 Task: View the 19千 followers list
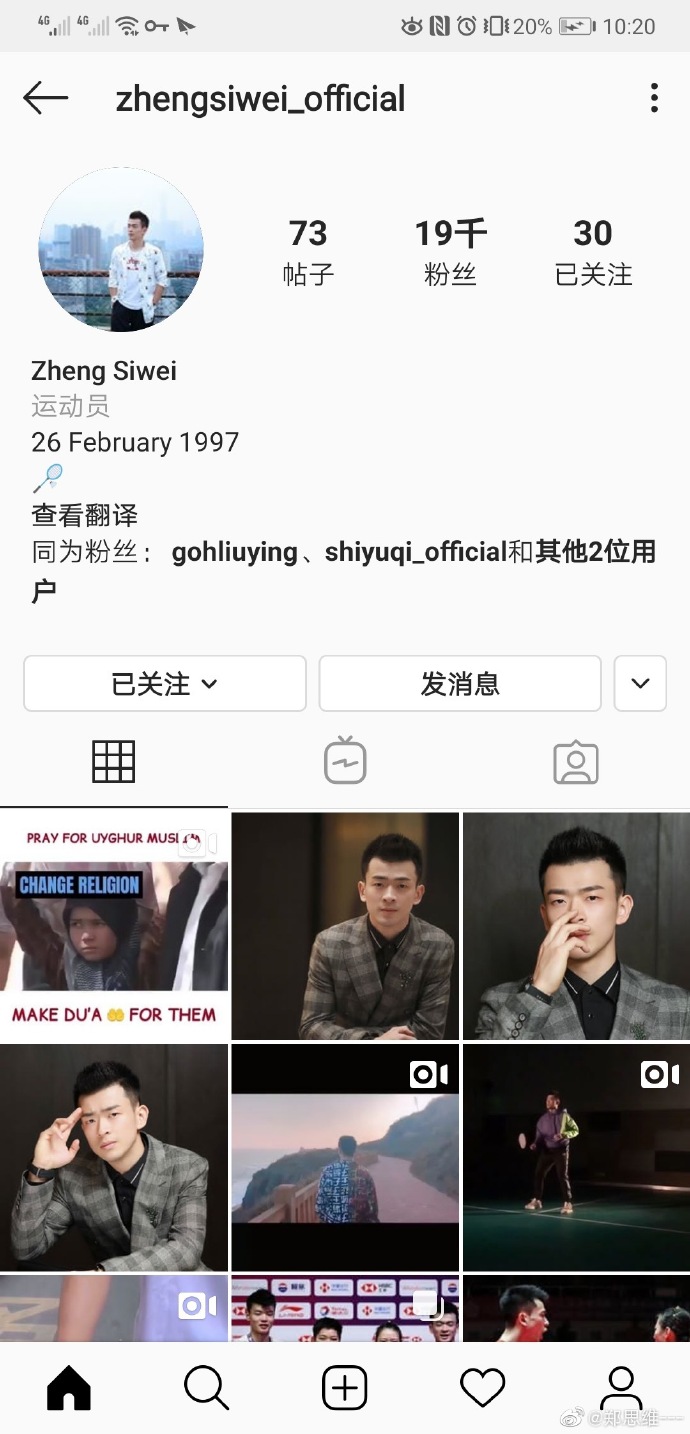tap(450, 251)
